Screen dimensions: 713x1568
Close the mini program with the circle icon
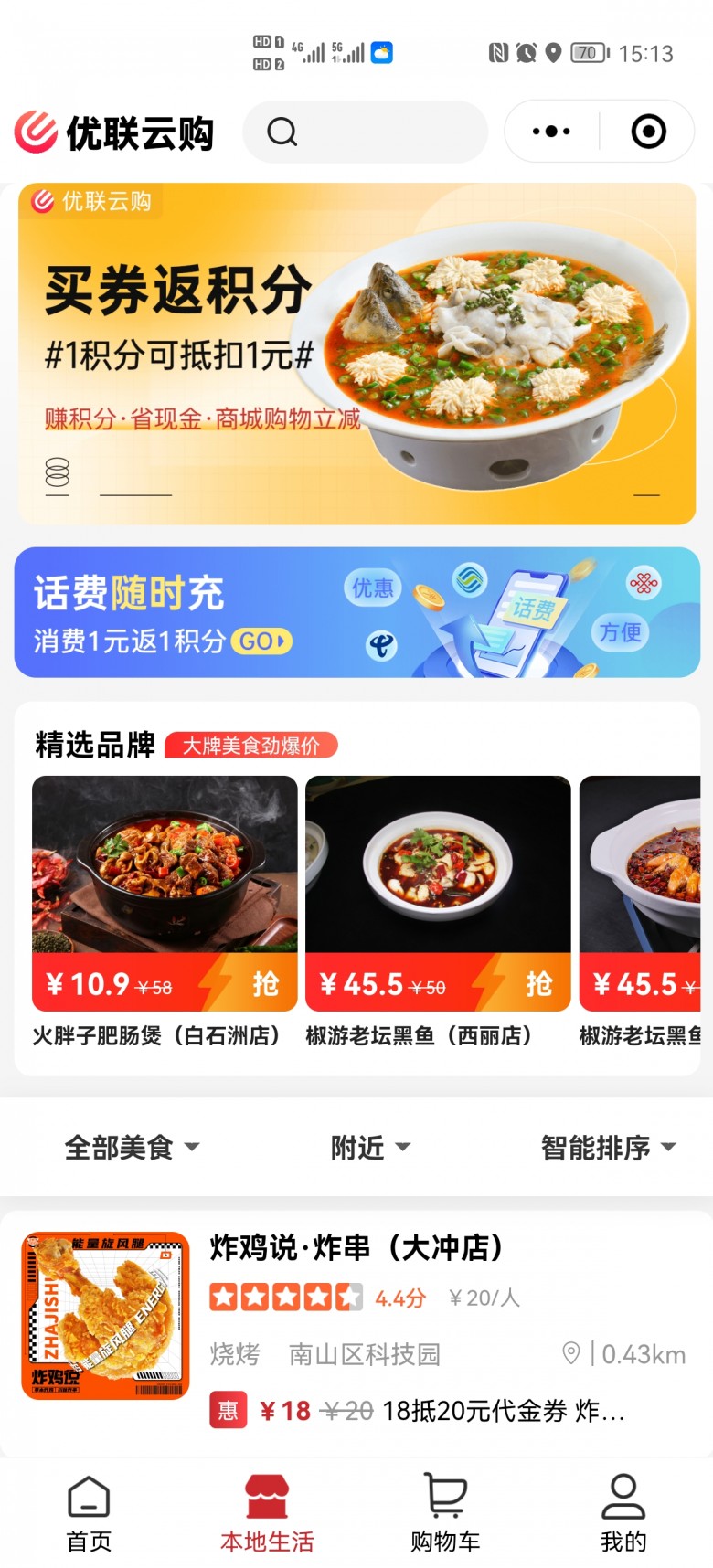click(x=648, y=132)
